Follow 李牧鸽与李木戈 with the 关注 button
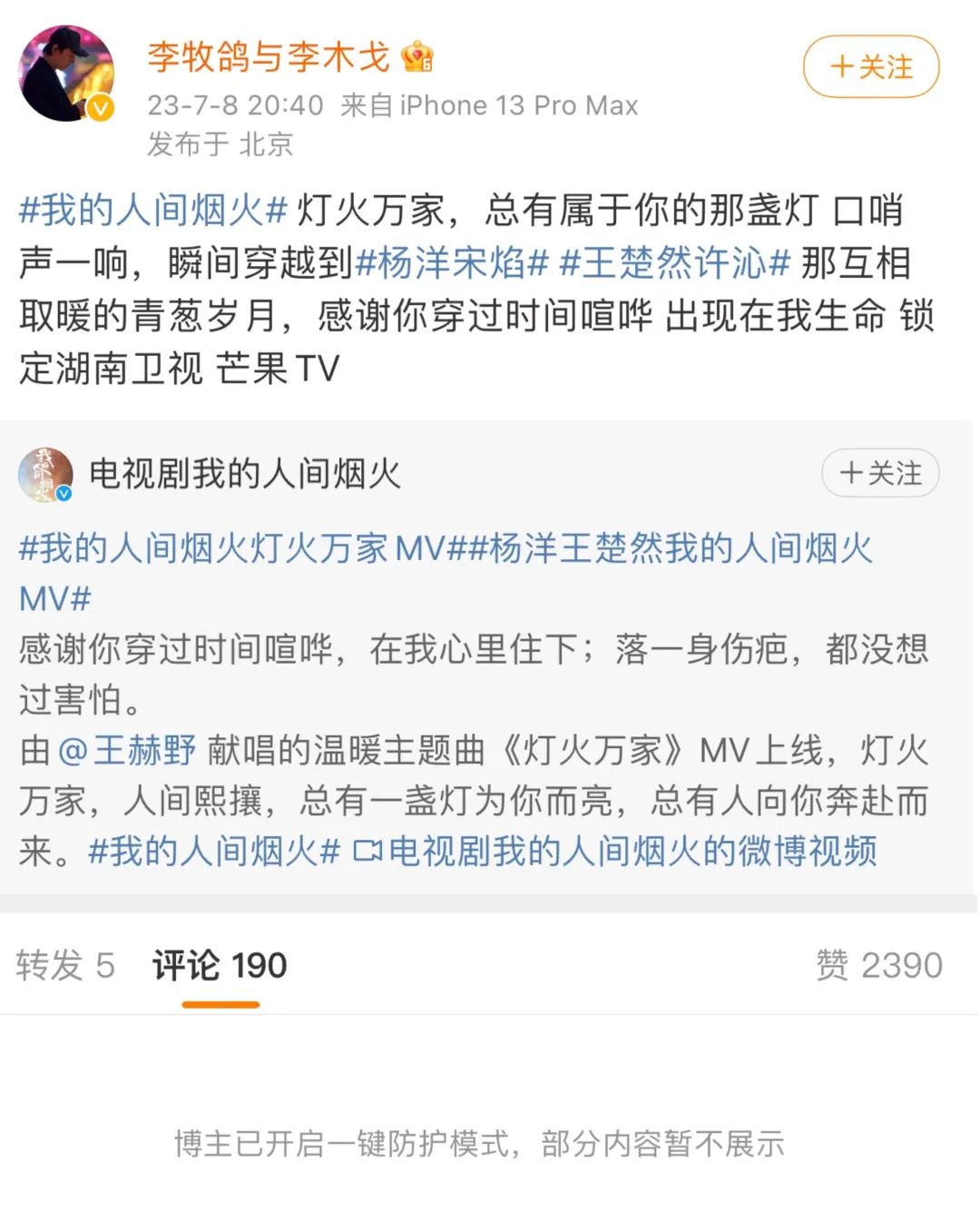 tap(870, 66)
